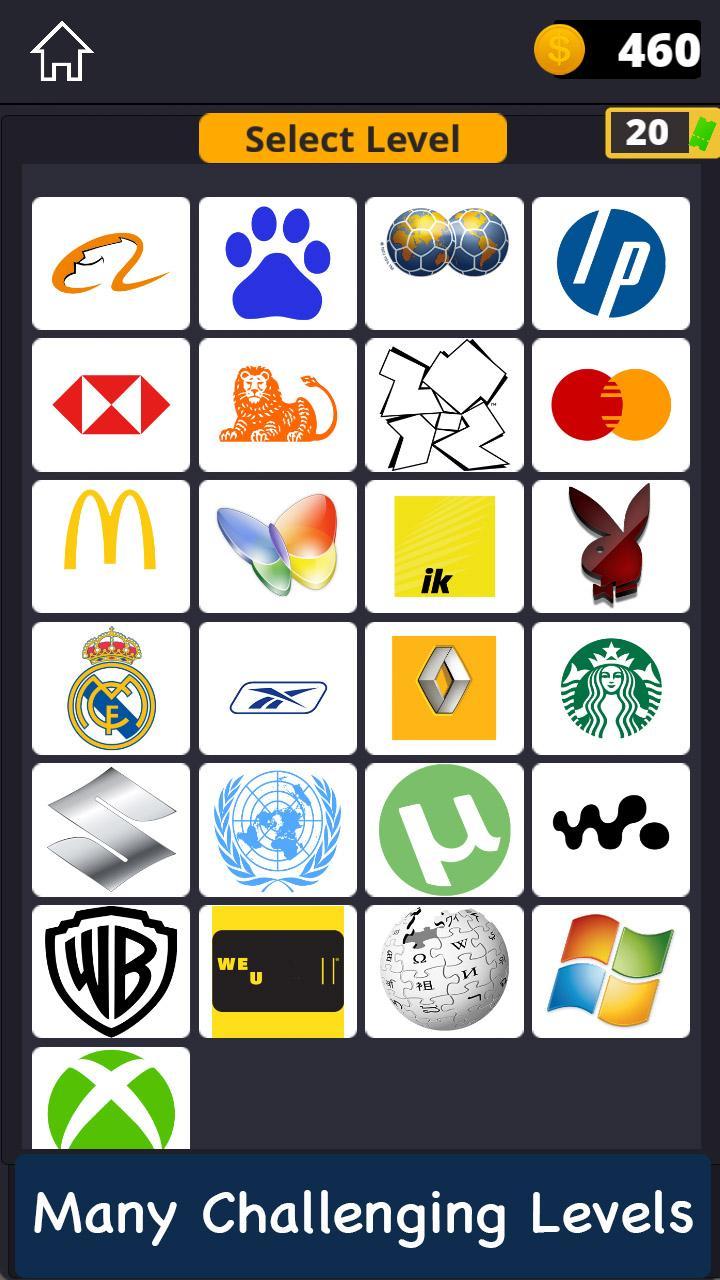720x1280 pixels.
Task: Go back to the home screen
Action: coord(61,51)
